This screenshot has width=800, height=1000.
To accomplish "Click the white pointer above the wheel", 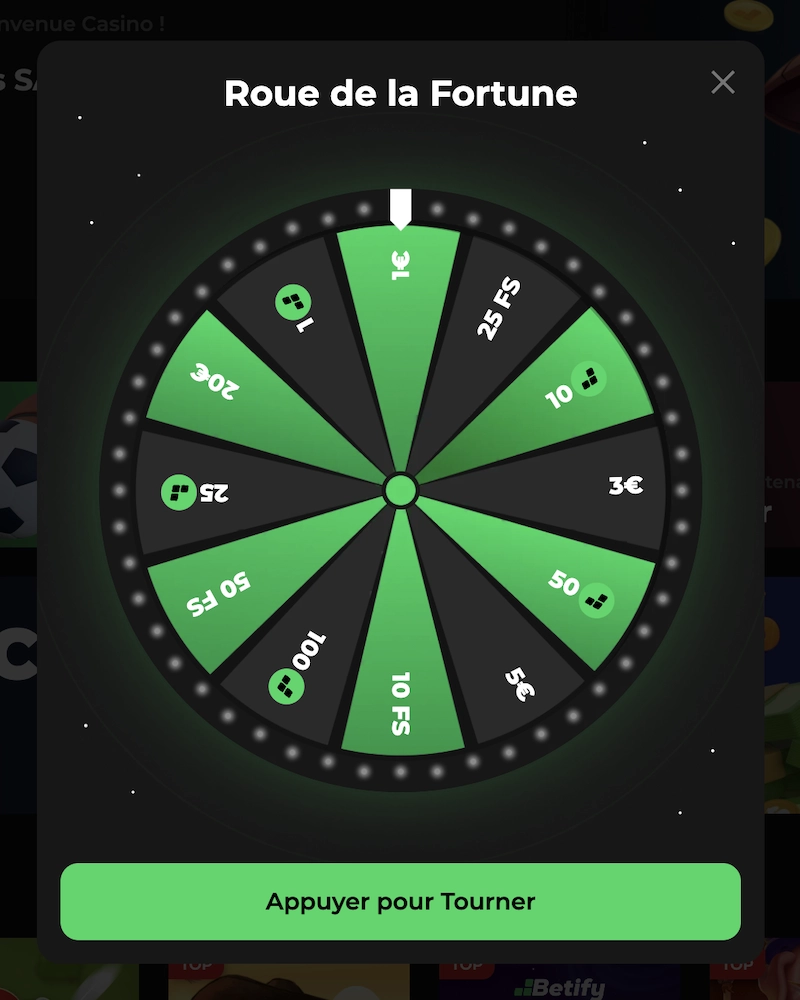I will click(x=400, y=205).
